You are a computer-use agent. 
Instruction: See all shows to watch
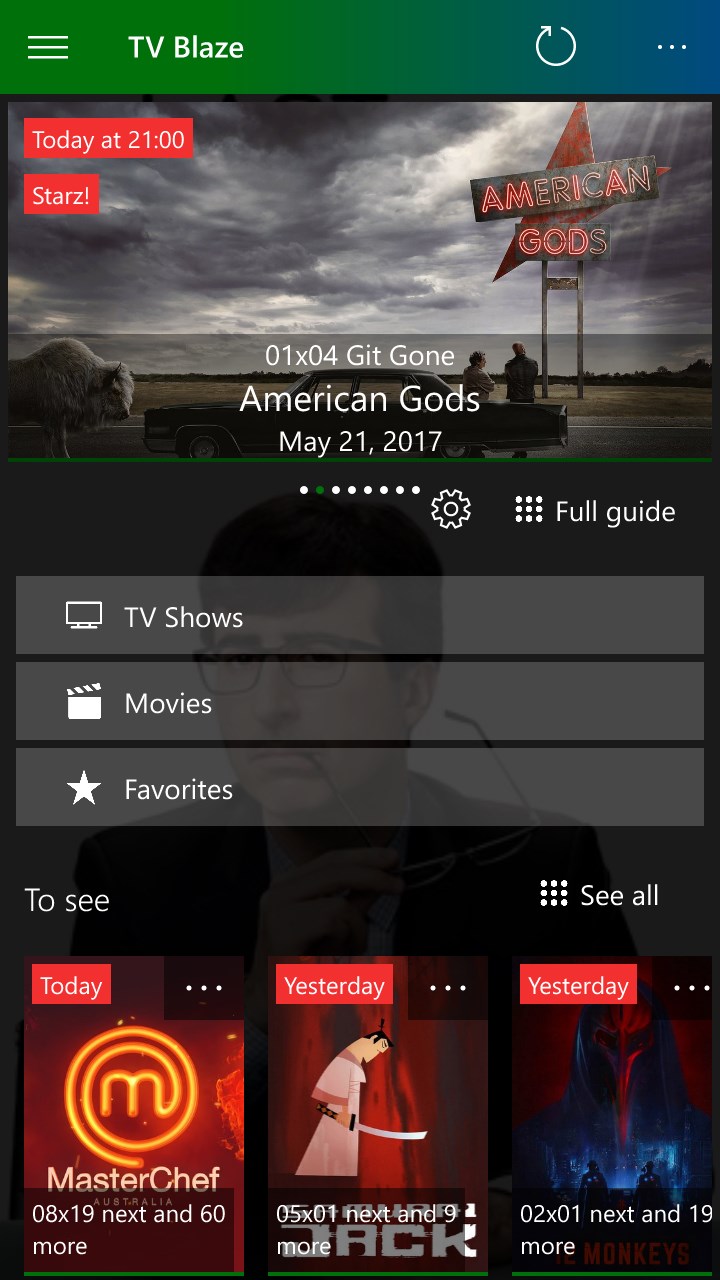[599, 894]
